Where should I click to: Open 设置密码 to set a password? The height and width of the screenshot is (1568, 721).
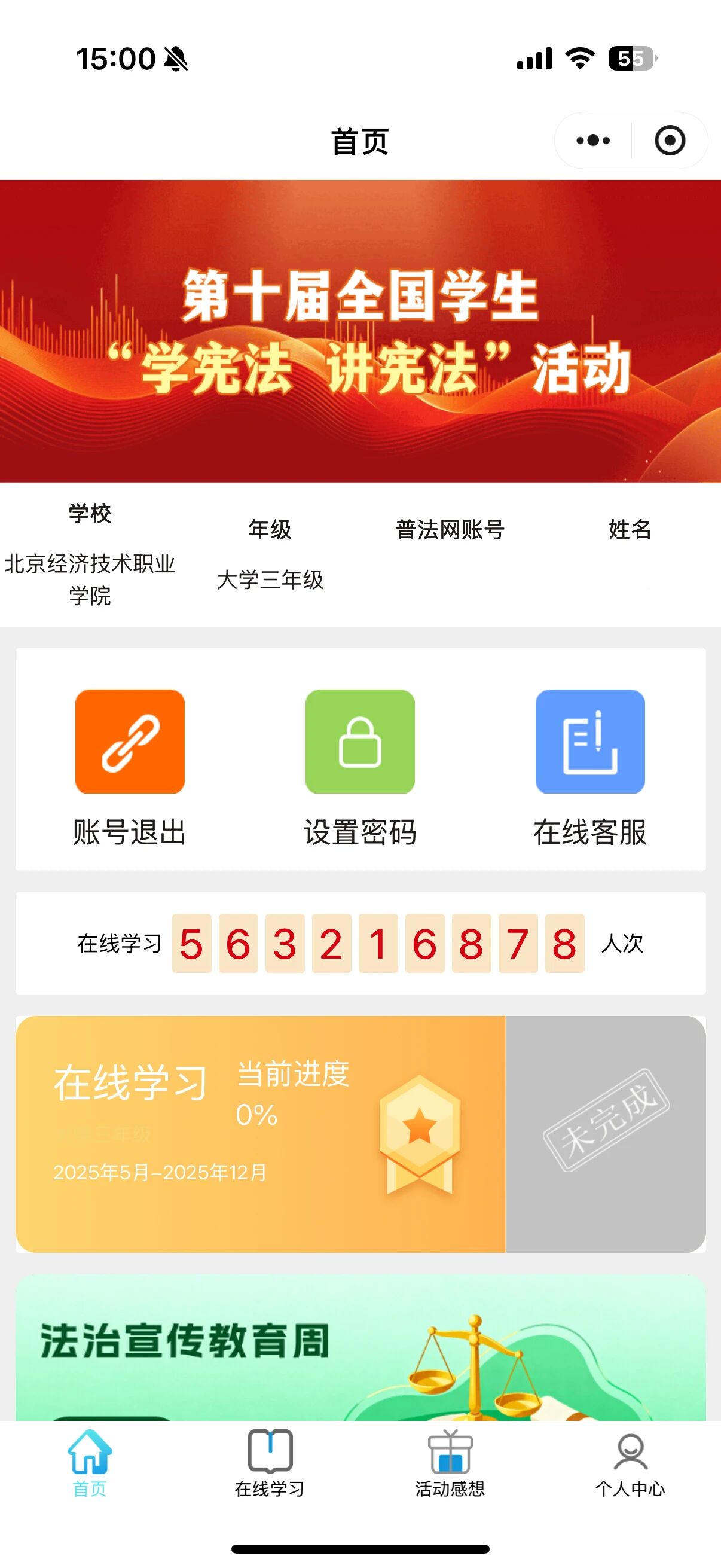pos(359,767)
